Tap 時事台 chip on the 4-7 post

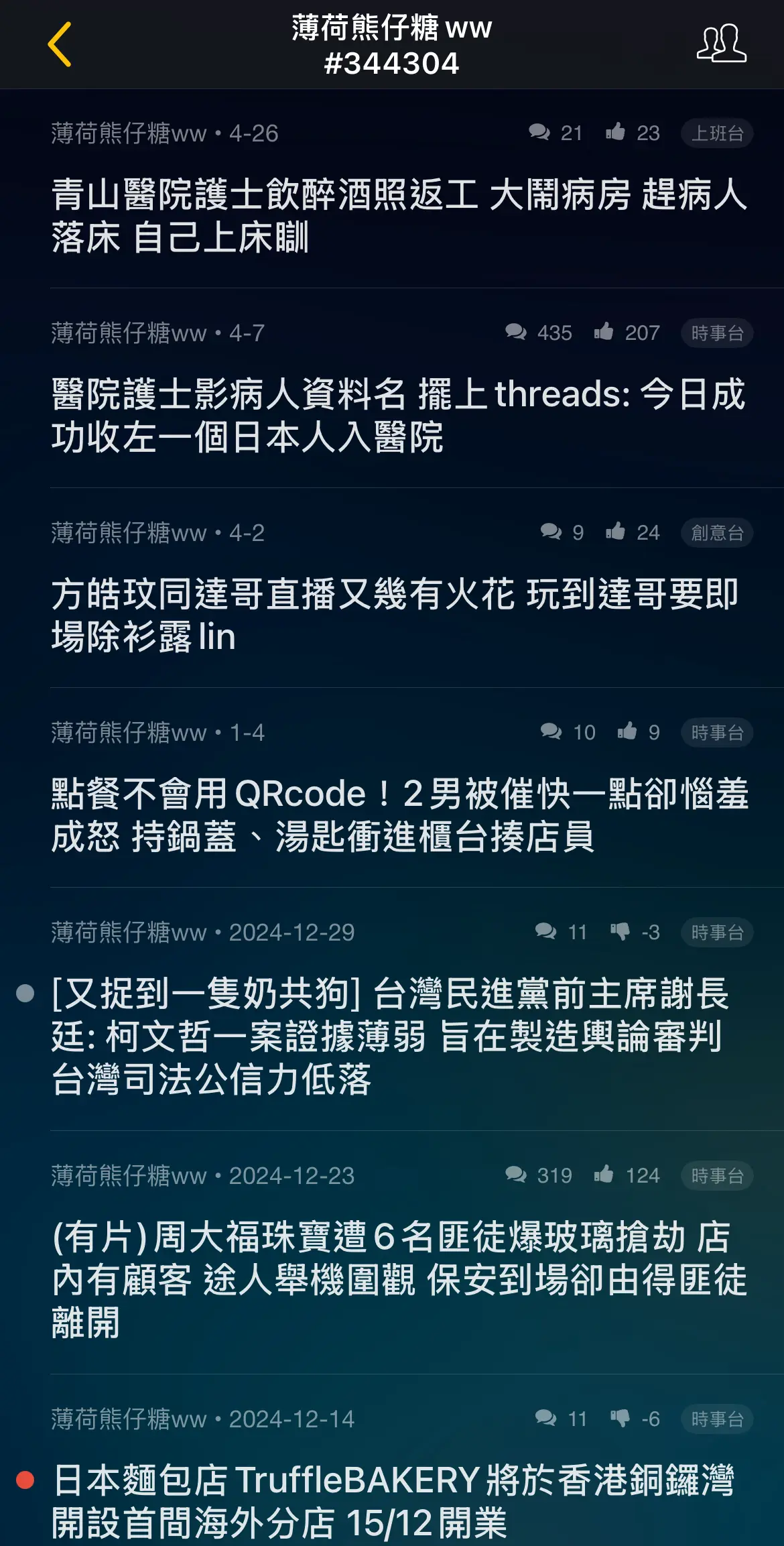717,333
